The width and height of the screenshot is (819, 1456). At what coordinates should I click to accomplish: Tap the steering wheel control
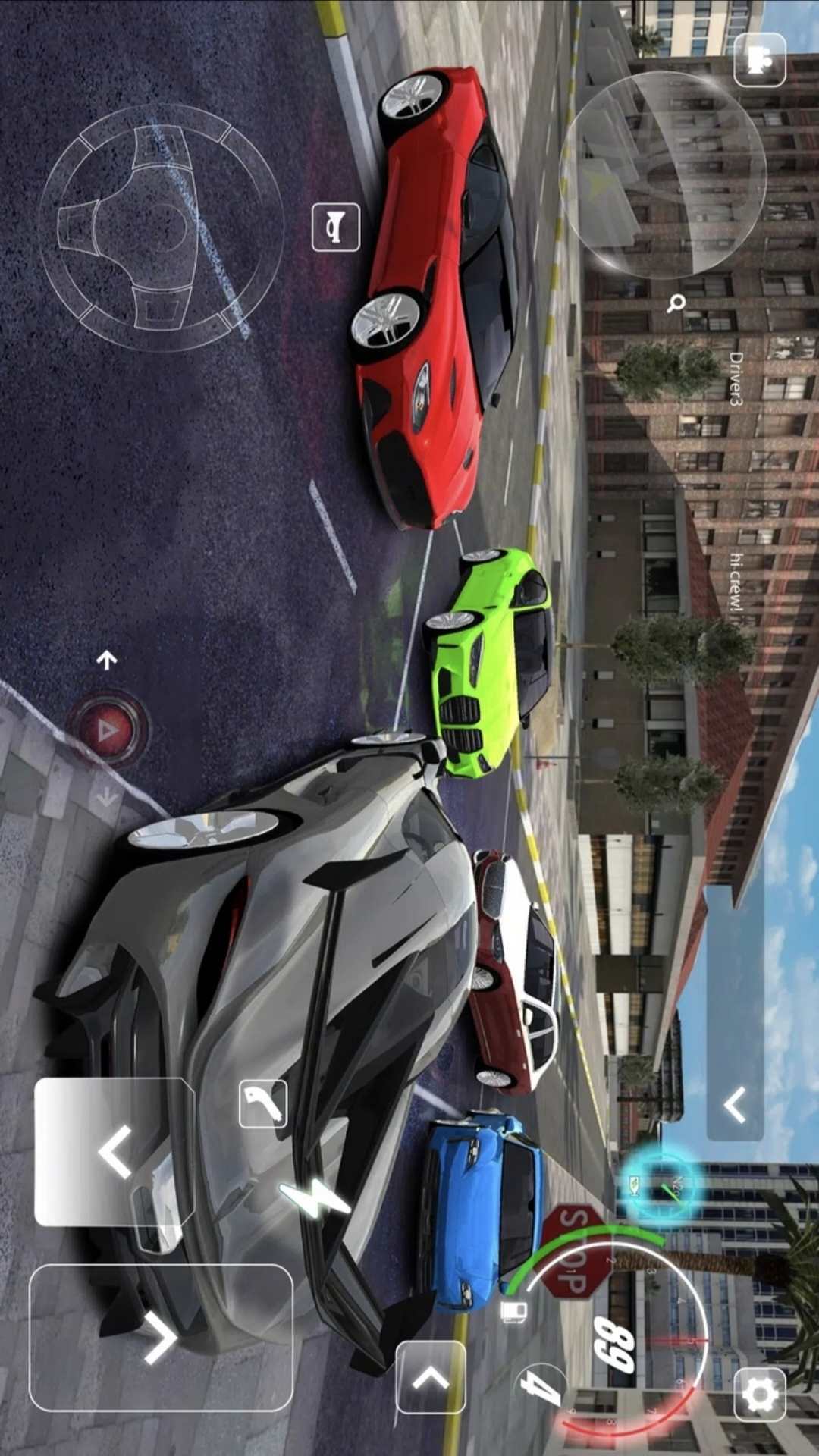(160, 225)
